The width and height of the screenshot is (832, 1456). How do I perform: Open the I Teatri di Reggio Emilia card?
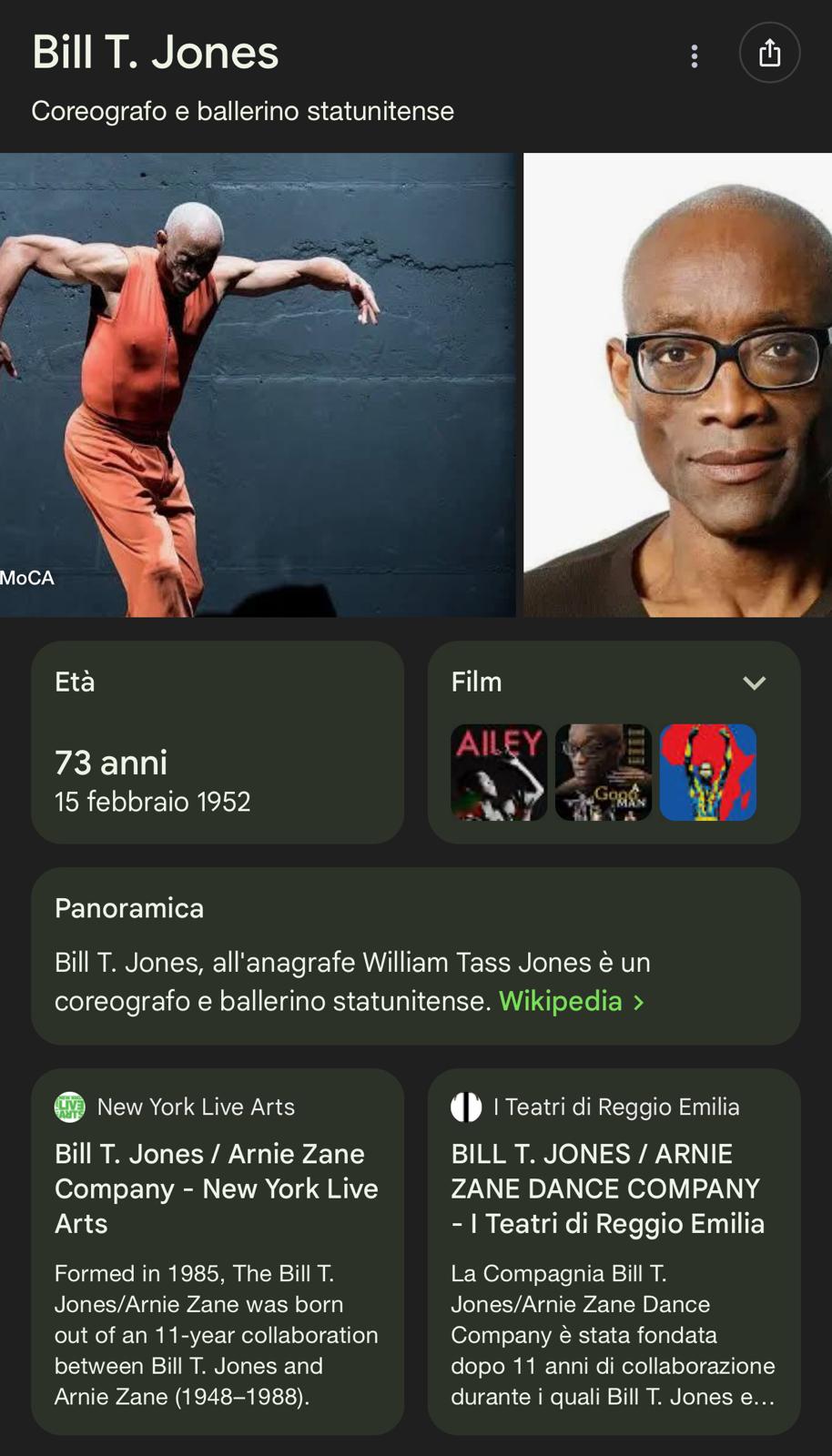point(614,1251)
